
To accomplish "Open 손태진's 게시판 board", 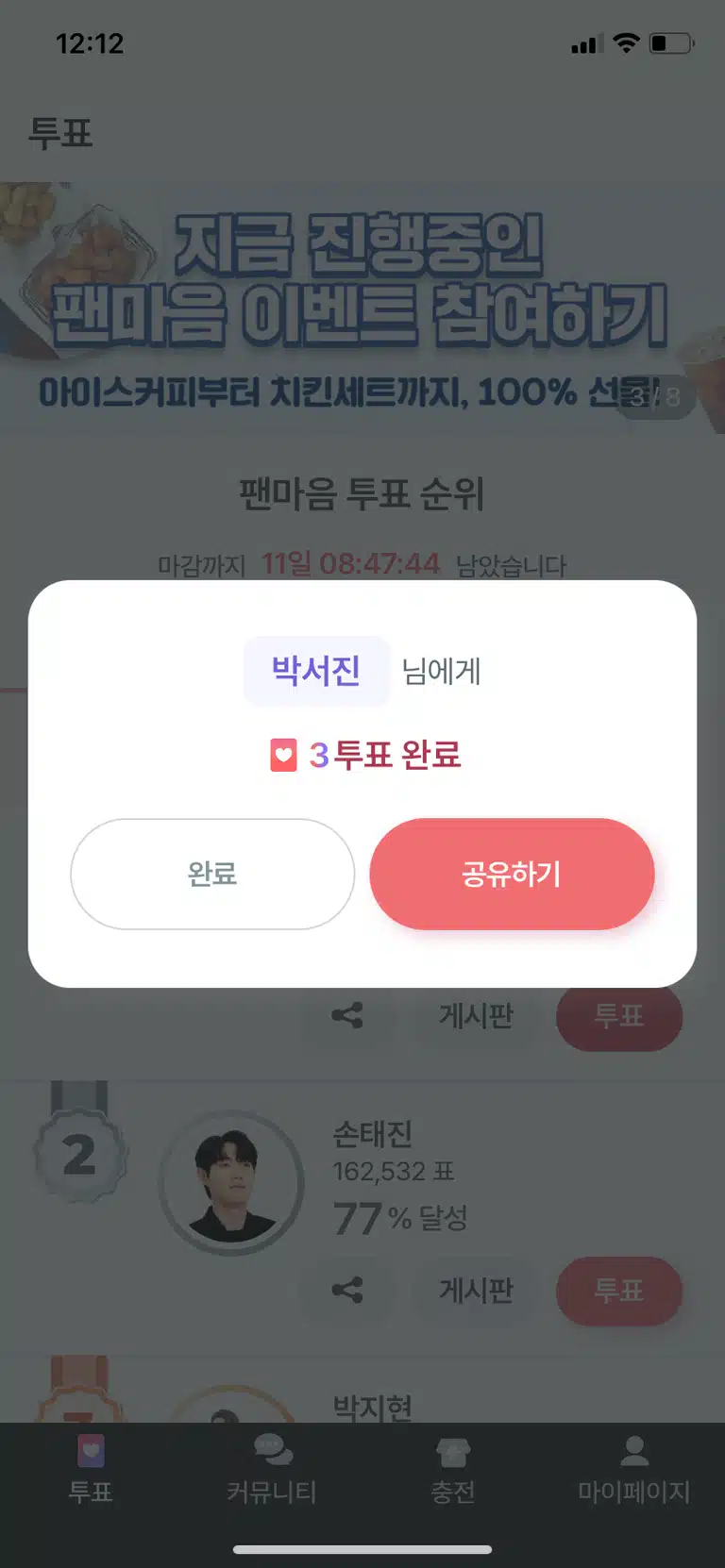I will (476, 1290).
